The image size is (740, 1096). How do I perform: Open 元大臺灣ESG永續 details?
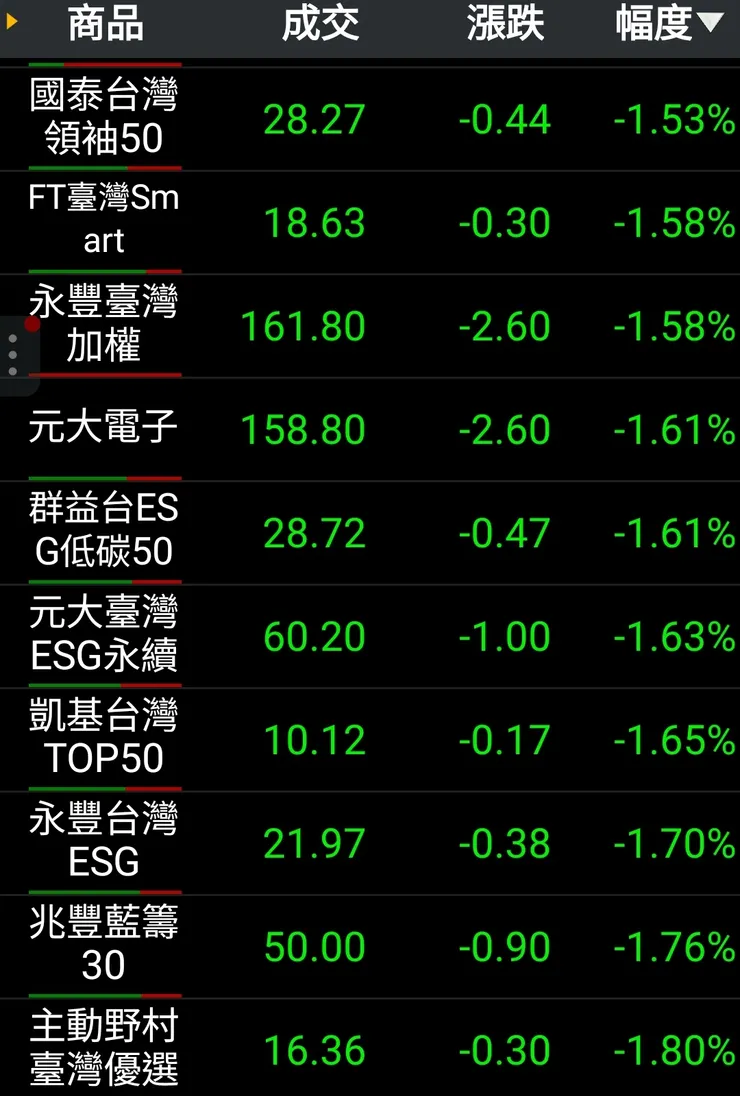[x=104, y=635]
